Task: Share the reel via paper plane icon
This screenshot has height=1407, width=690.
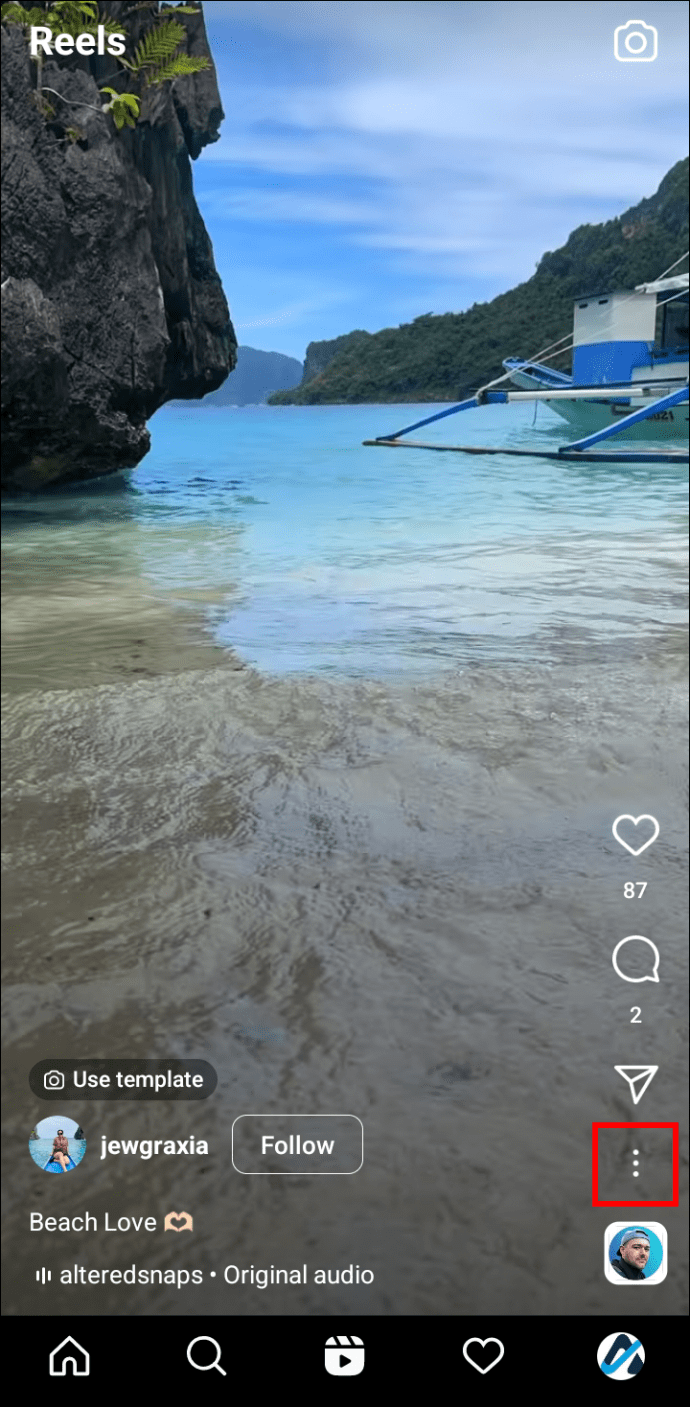Action: pos(635,1084)
